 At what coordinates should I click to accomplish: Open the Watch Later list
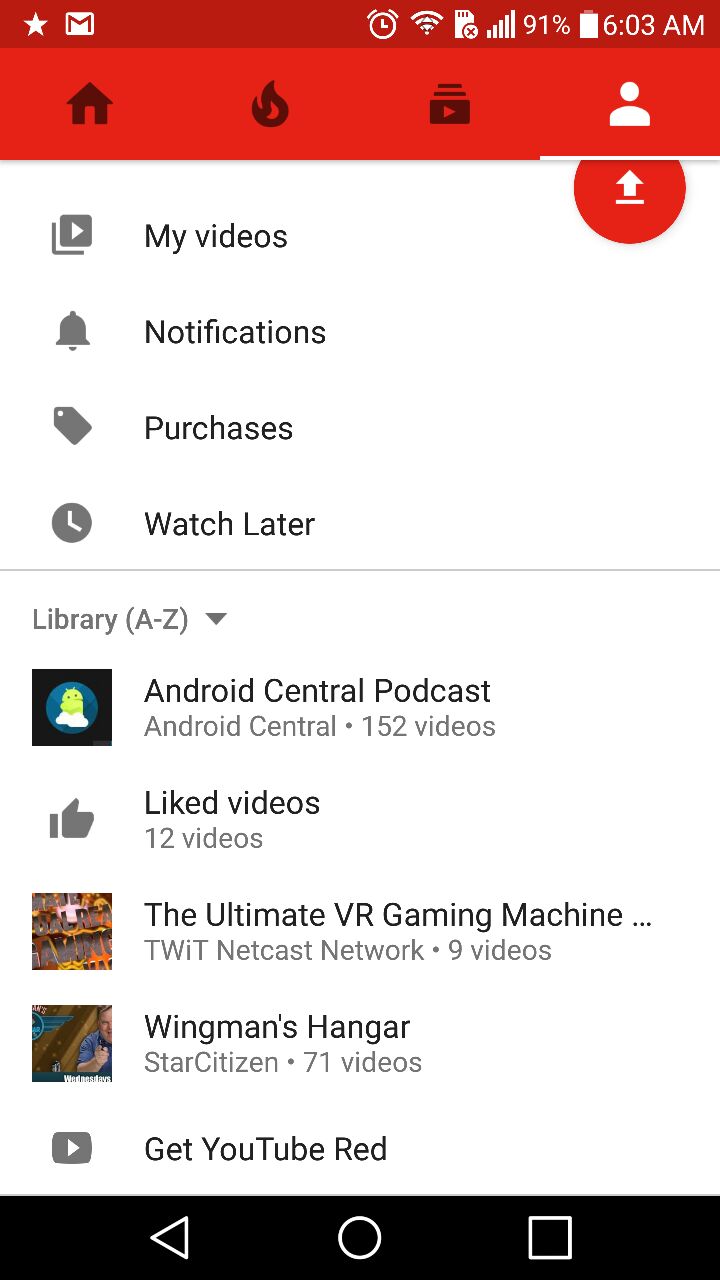coord(229,524)
